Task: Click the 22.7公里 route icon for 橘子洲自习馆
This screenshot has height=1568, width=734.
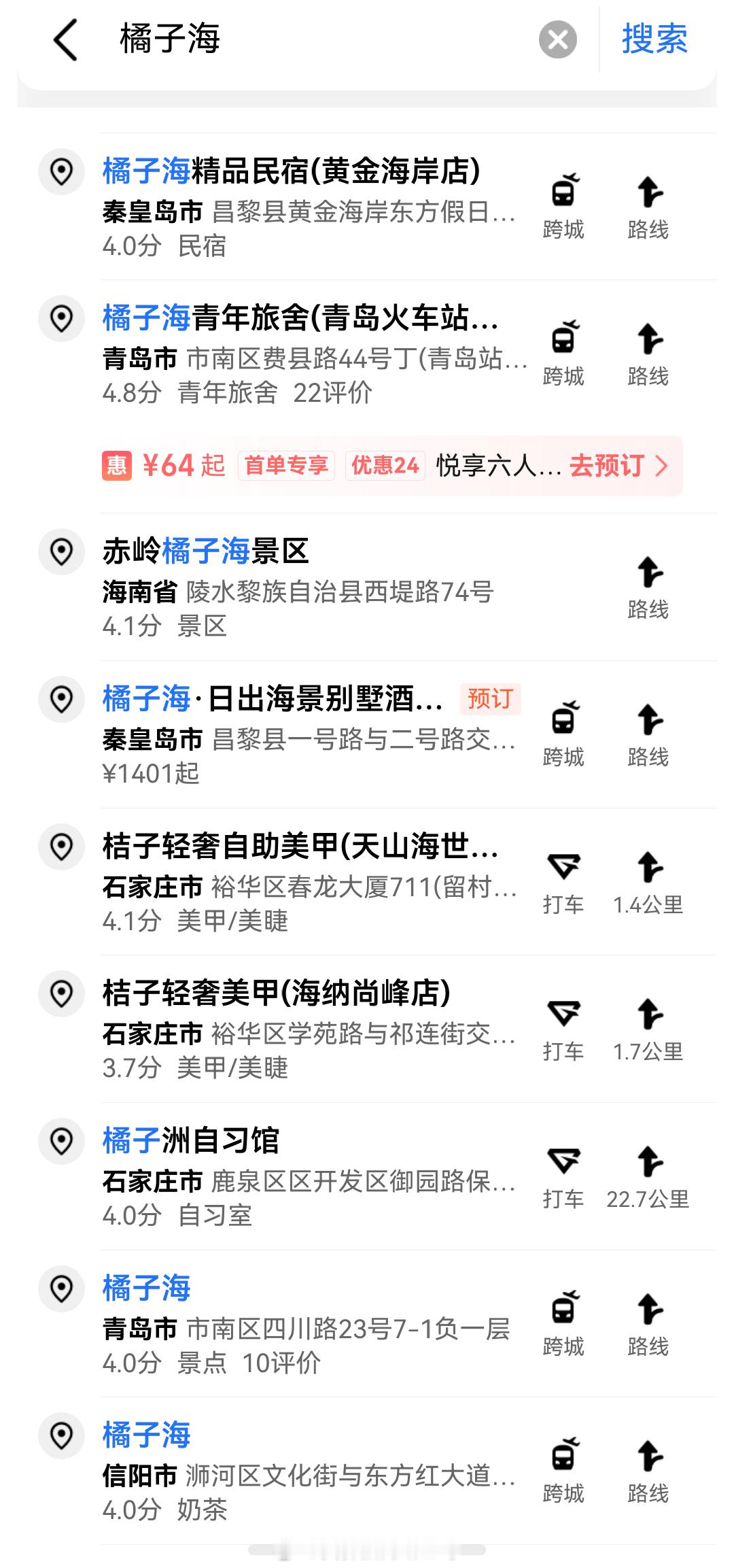Action: coord(648,1176)
